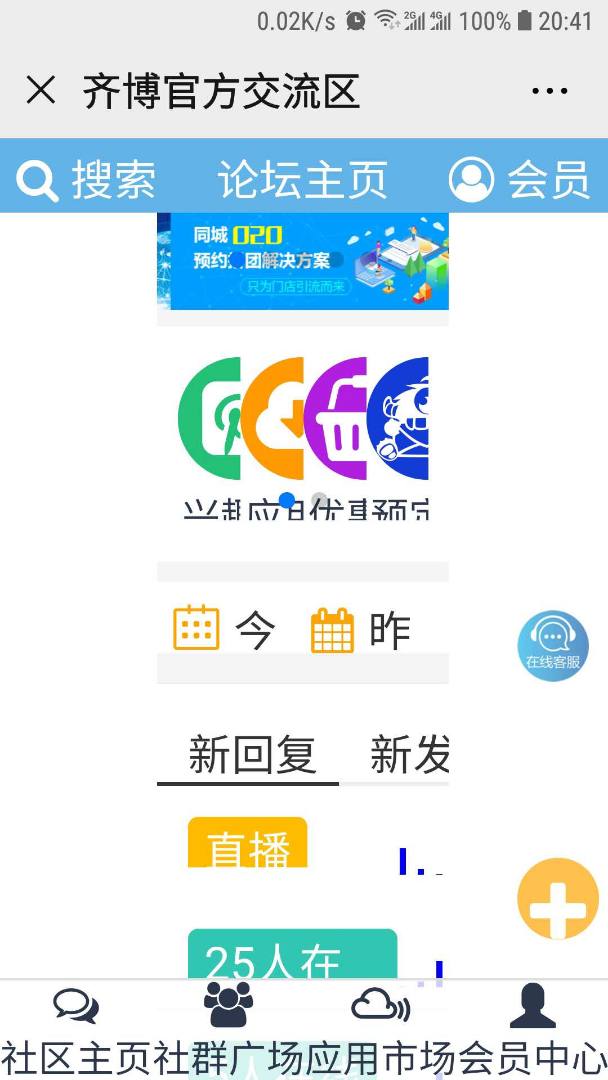Show yesterday's posts via 昨
The image size is (608, 1080).
coord(362,630)
